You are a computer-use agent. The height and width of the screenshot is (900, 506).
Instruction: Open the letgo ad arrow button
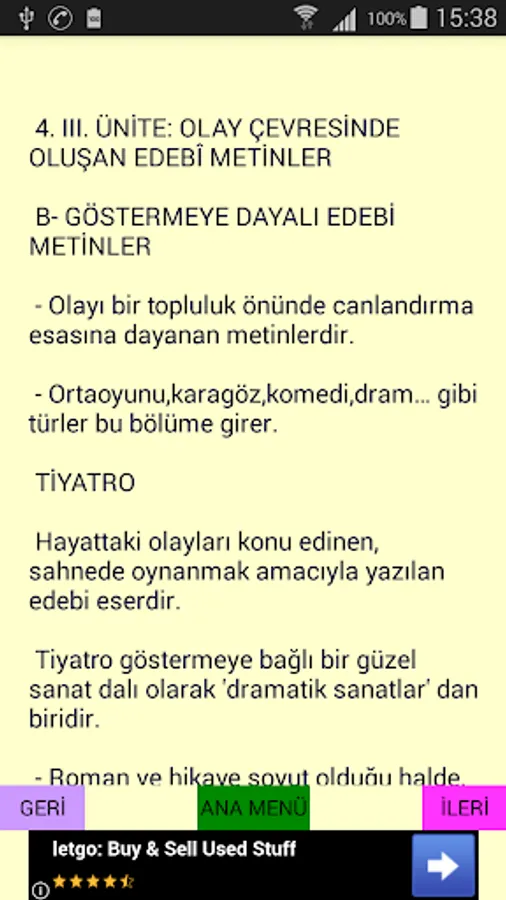coord(443,866)
